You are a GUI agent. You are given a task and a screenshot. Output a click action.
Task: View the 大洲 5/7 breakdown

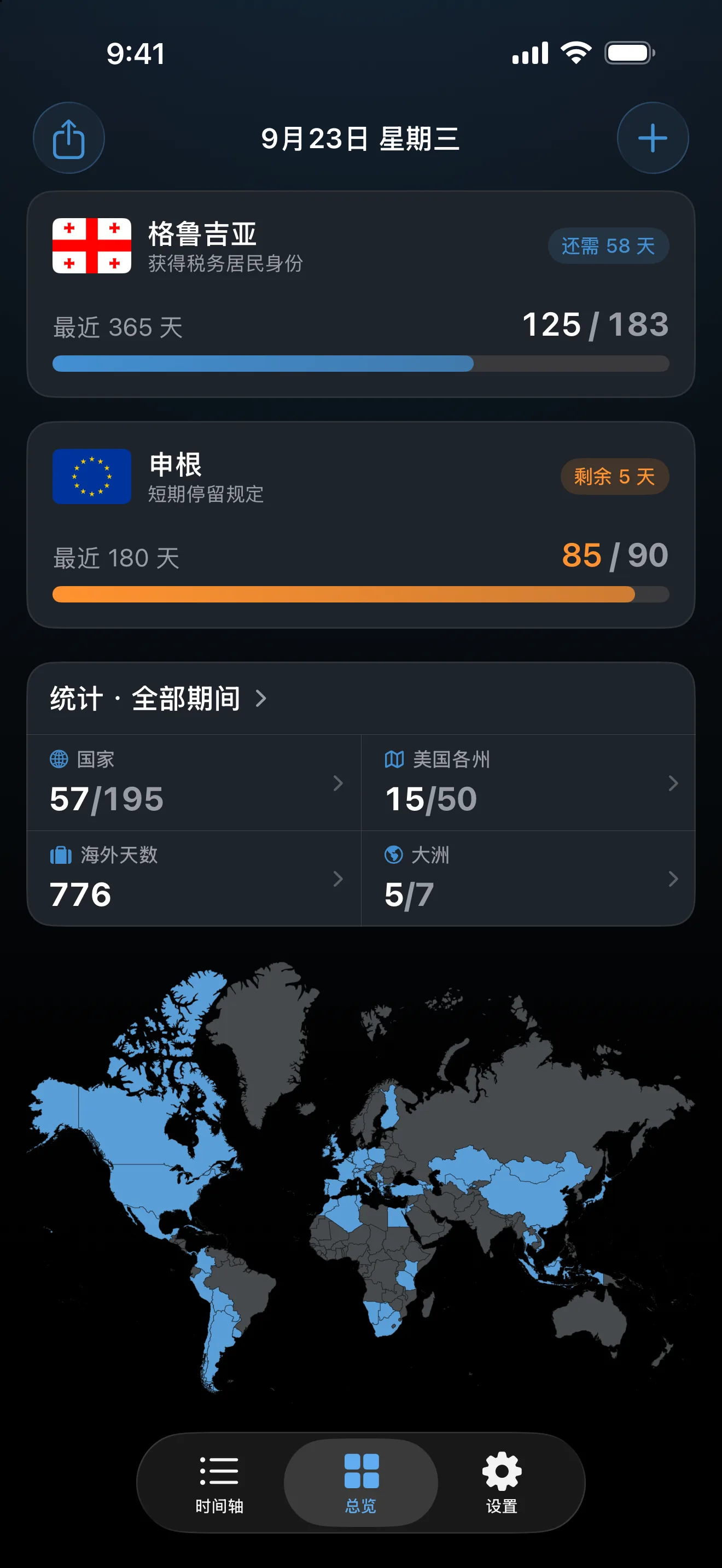528,879
